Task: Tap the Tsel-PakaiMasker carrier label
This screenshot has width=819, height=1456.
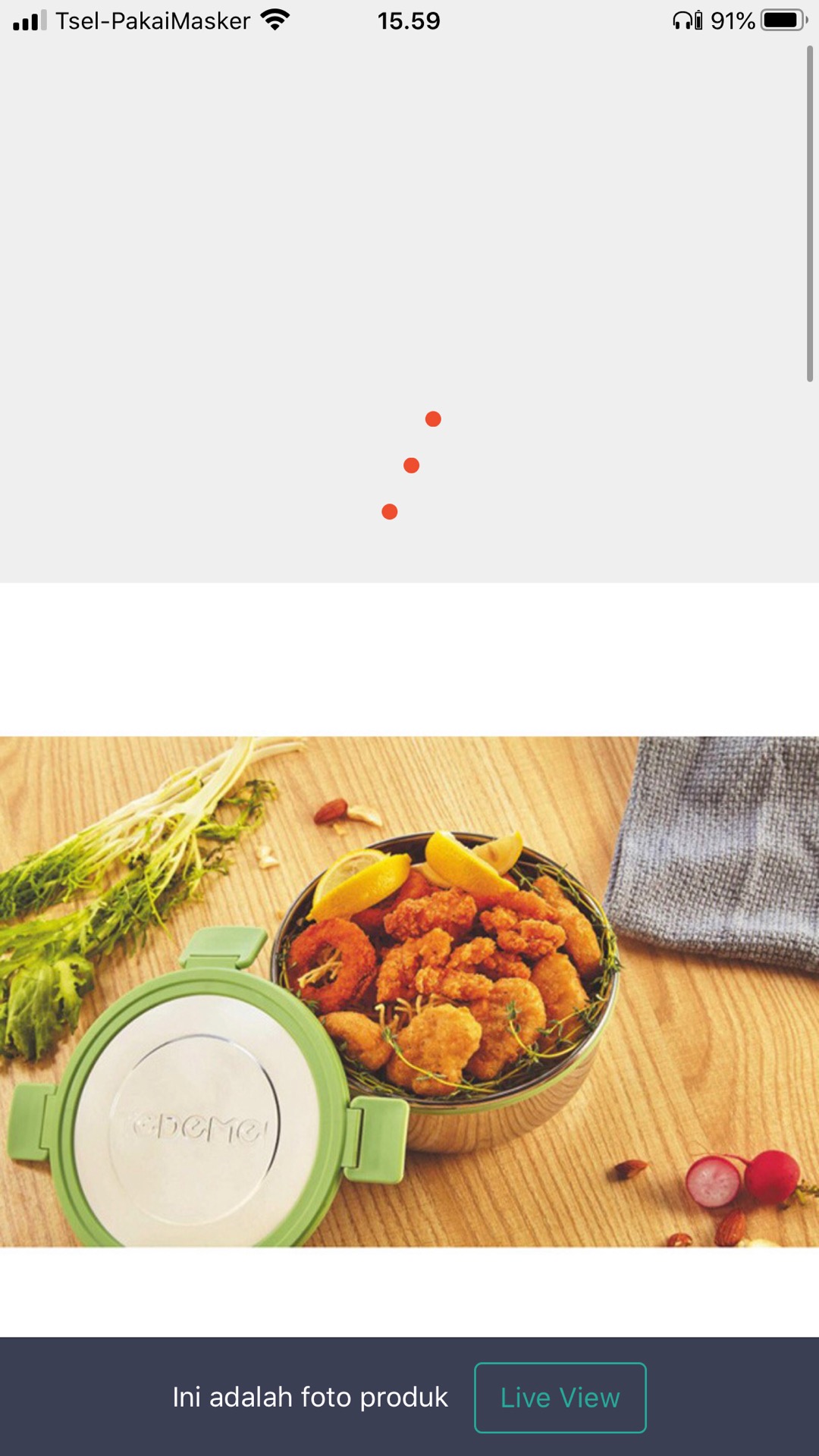Action: pos(152,20)
